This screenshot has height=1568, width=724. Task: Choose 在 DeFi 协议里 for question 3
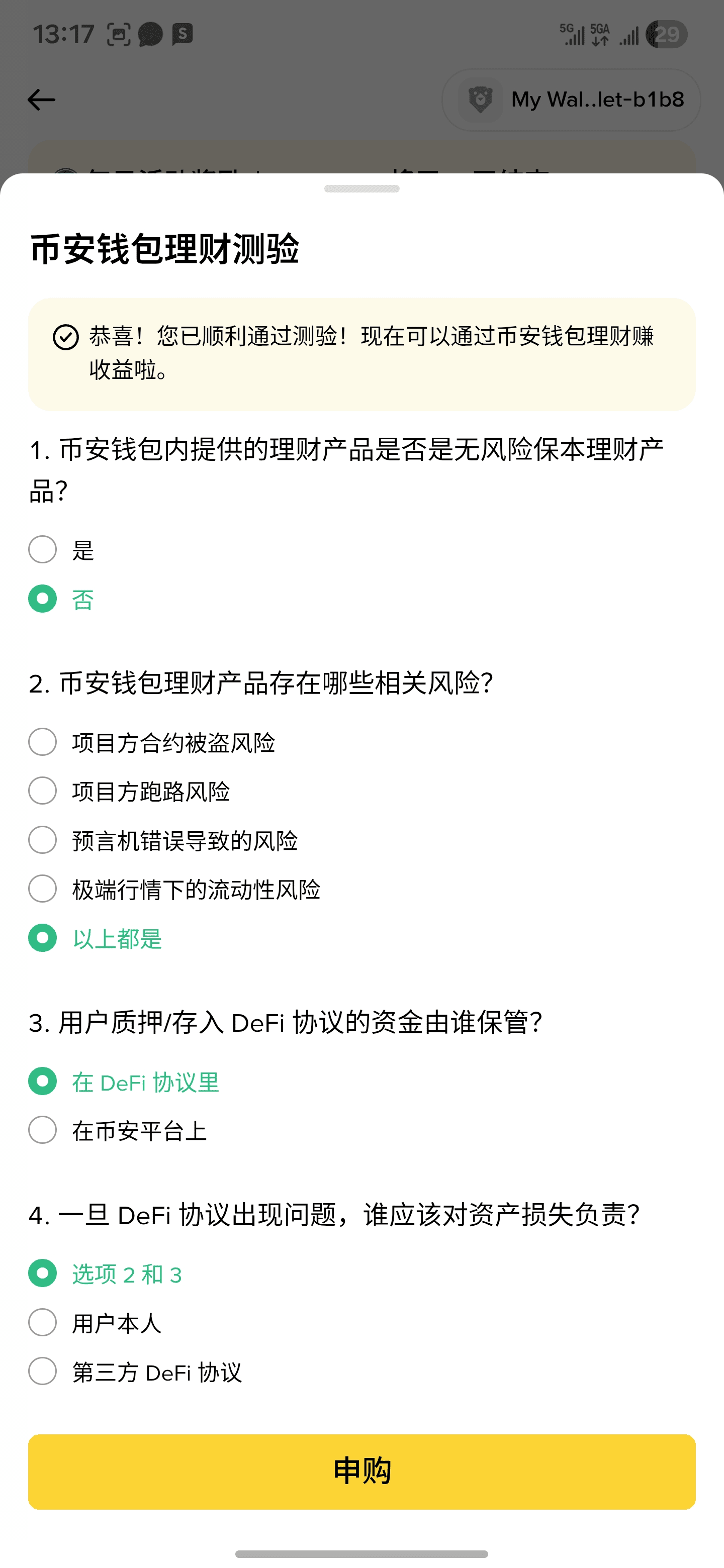pyautogui.click(x=43, y=1082)
